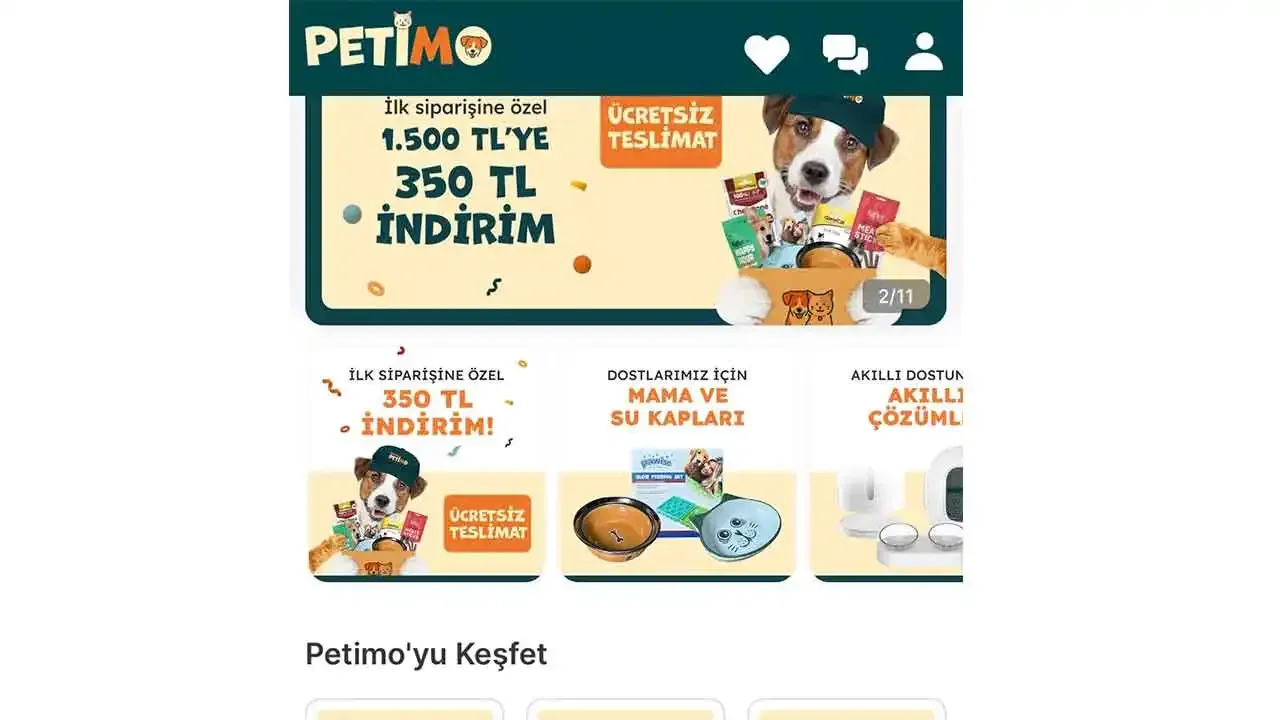This screenshot has width=1280, height=720.
Task: Tap the Petimo logo to go home
Action: pyautogui.click(x=398, y=45)
